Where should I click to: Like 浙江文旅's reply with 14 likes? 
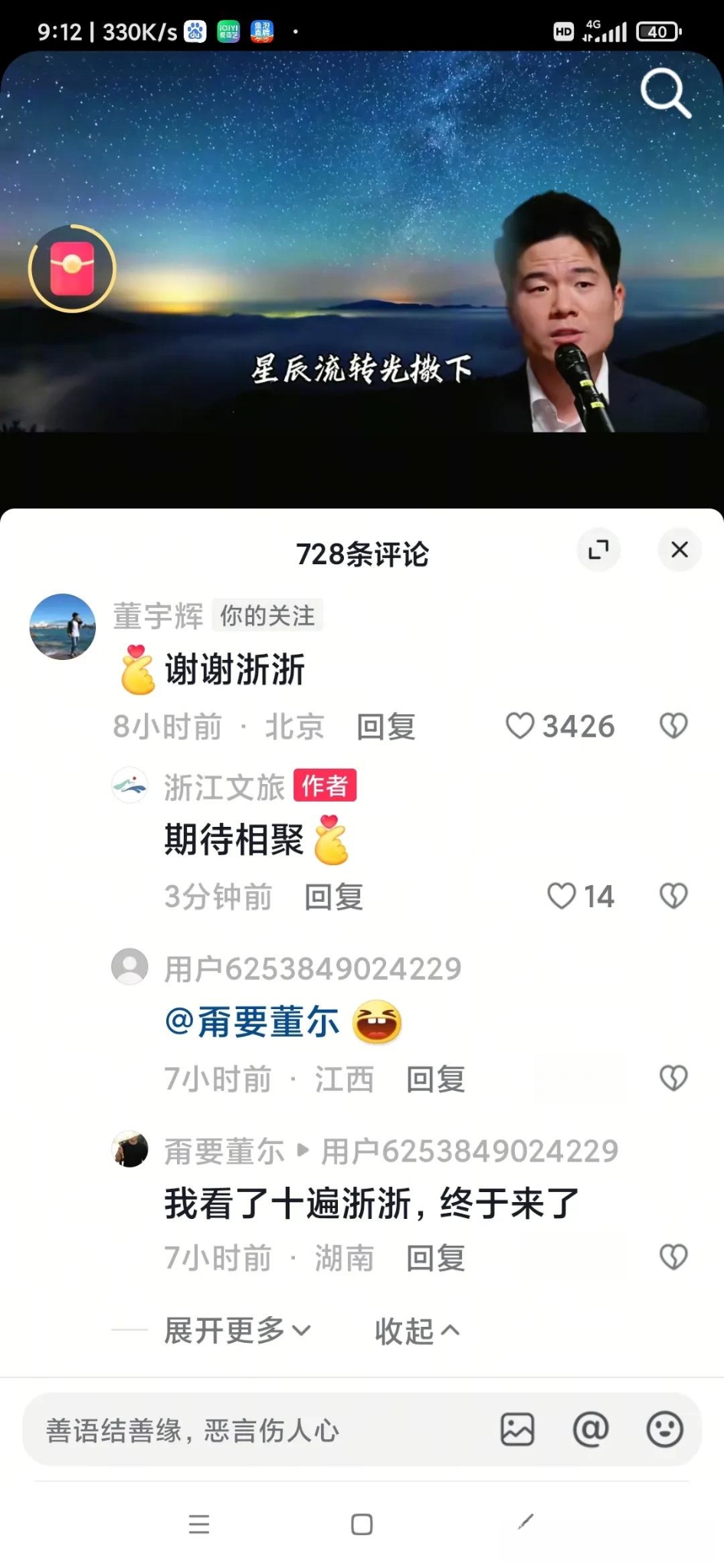(x=562, y=896)
